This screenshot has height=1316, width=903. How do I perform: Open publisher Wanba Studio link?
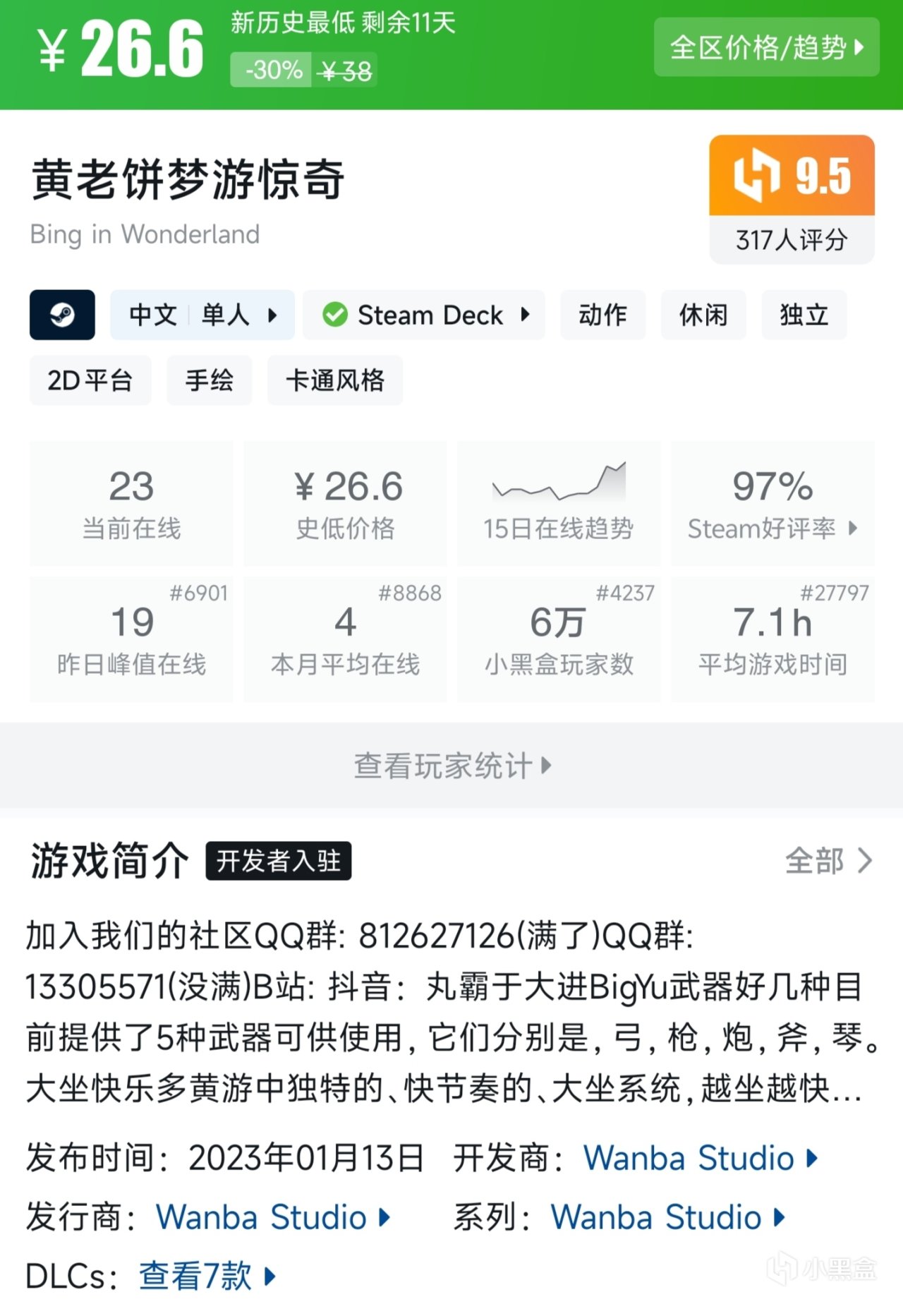[272, 1217]
